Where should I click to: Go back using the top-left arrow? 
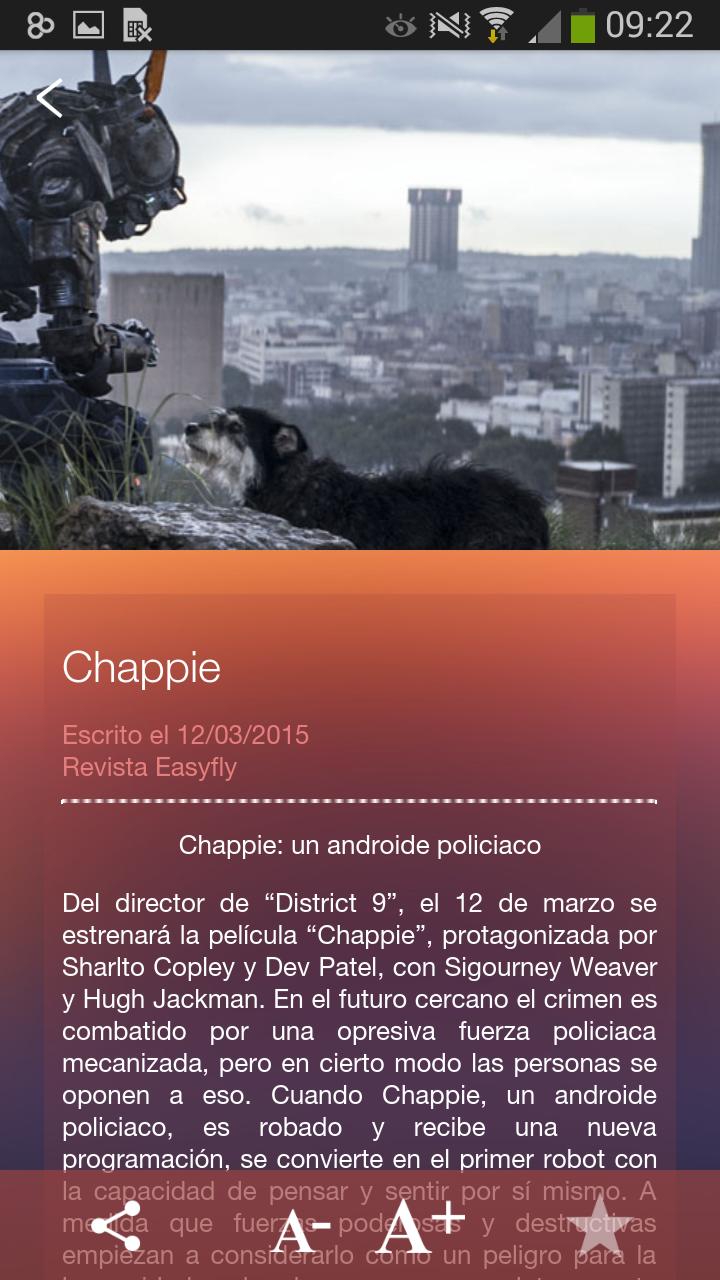tap(50, 98)
